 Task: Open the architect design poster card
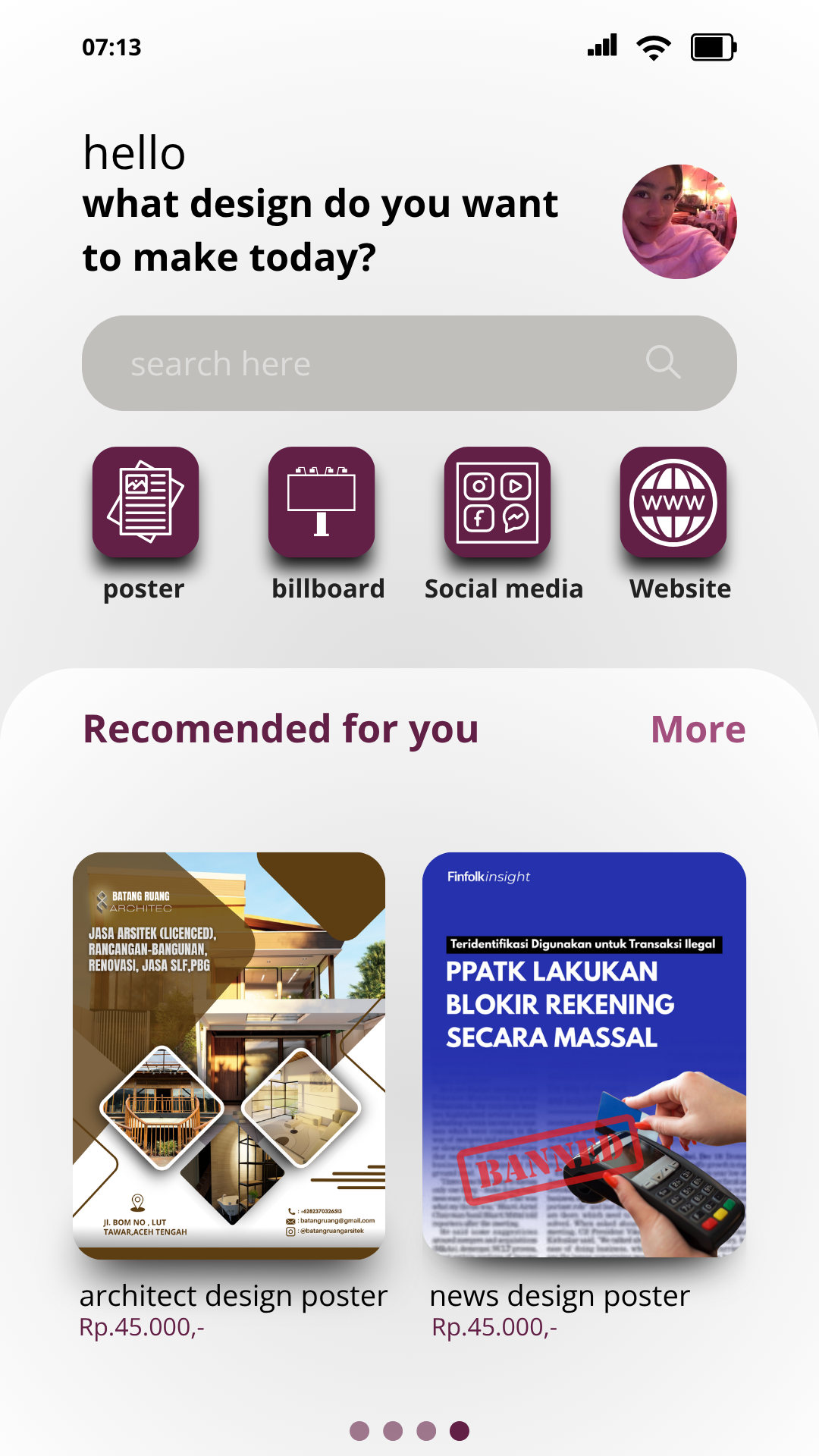pyautogui.click(x=229, y=1054)
